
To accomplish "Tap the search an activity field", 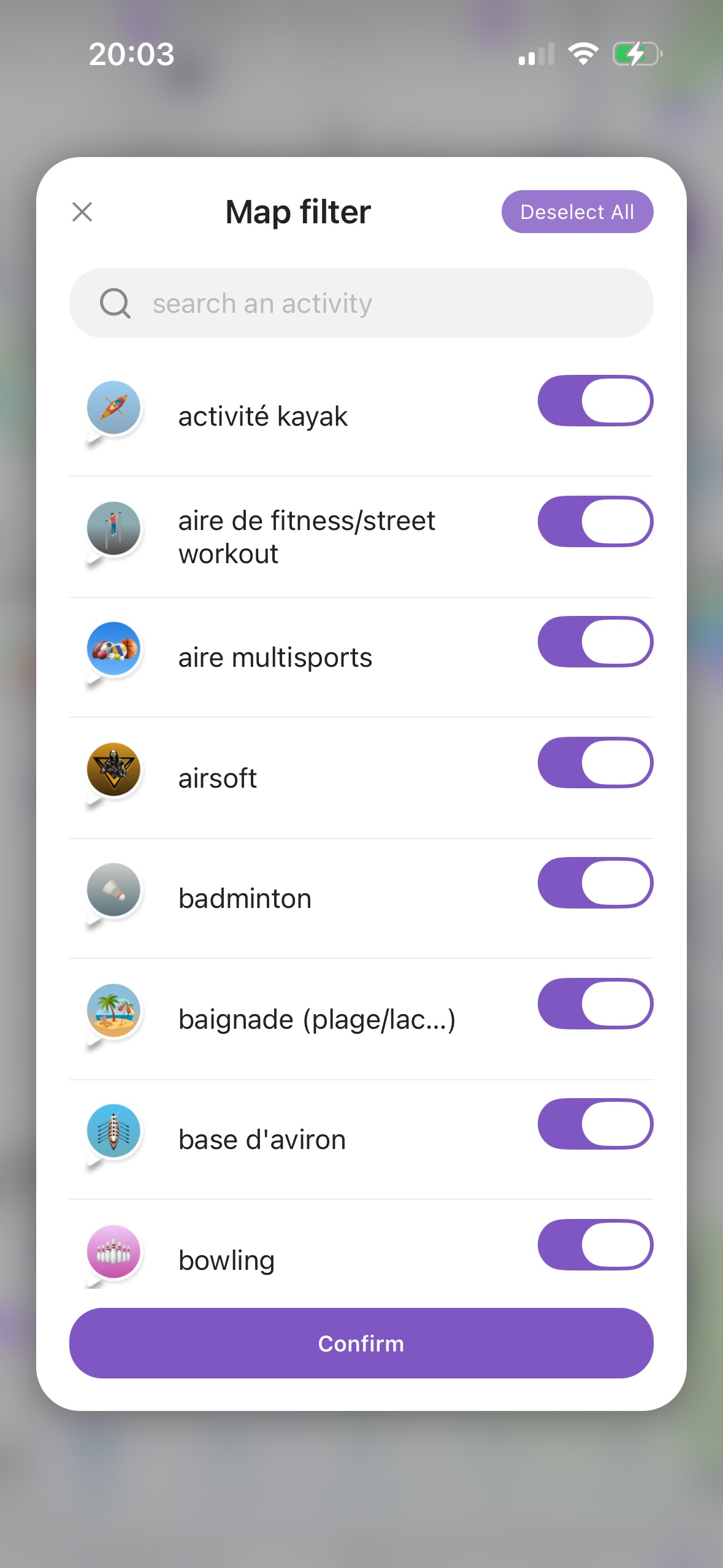I will click(x=361, y=302).
